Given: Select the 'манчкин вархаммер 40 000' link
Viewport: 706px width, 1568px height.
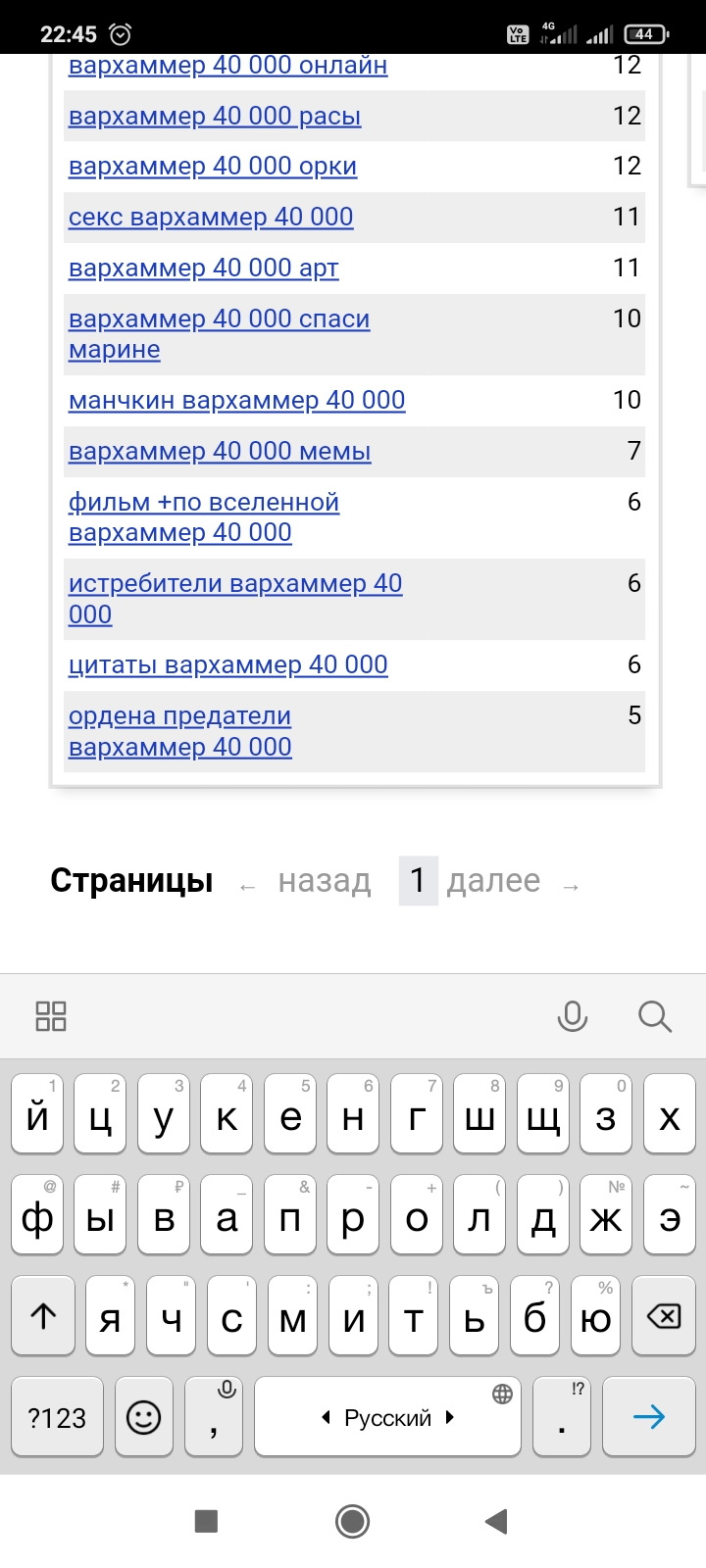Looking at the screenshot, I should click(x=236, y=400).
